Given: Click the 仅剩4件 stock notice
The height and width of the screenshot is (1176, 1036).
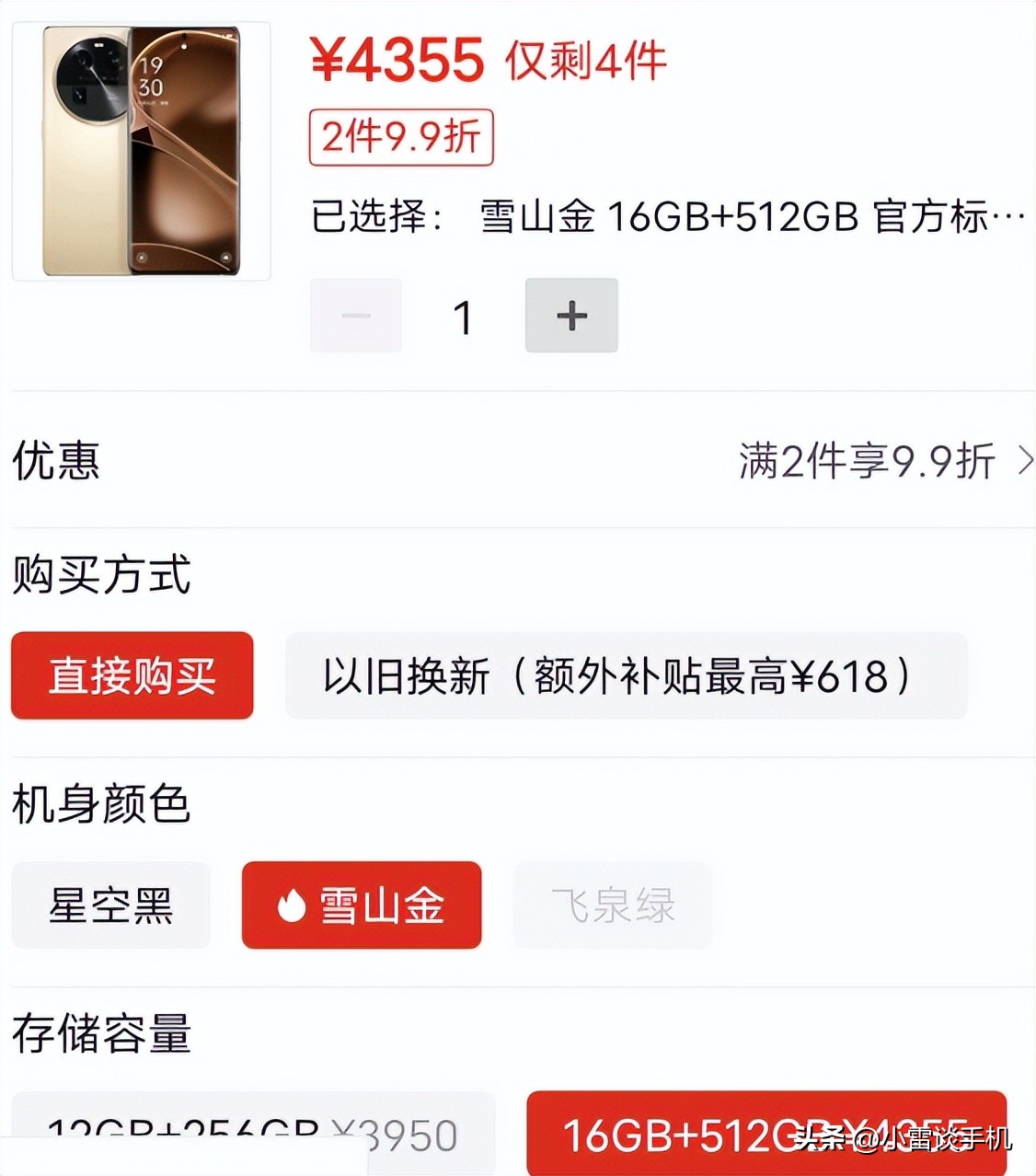Looking at the screenshot, I should pyautogui.click(x=584, y=61).
